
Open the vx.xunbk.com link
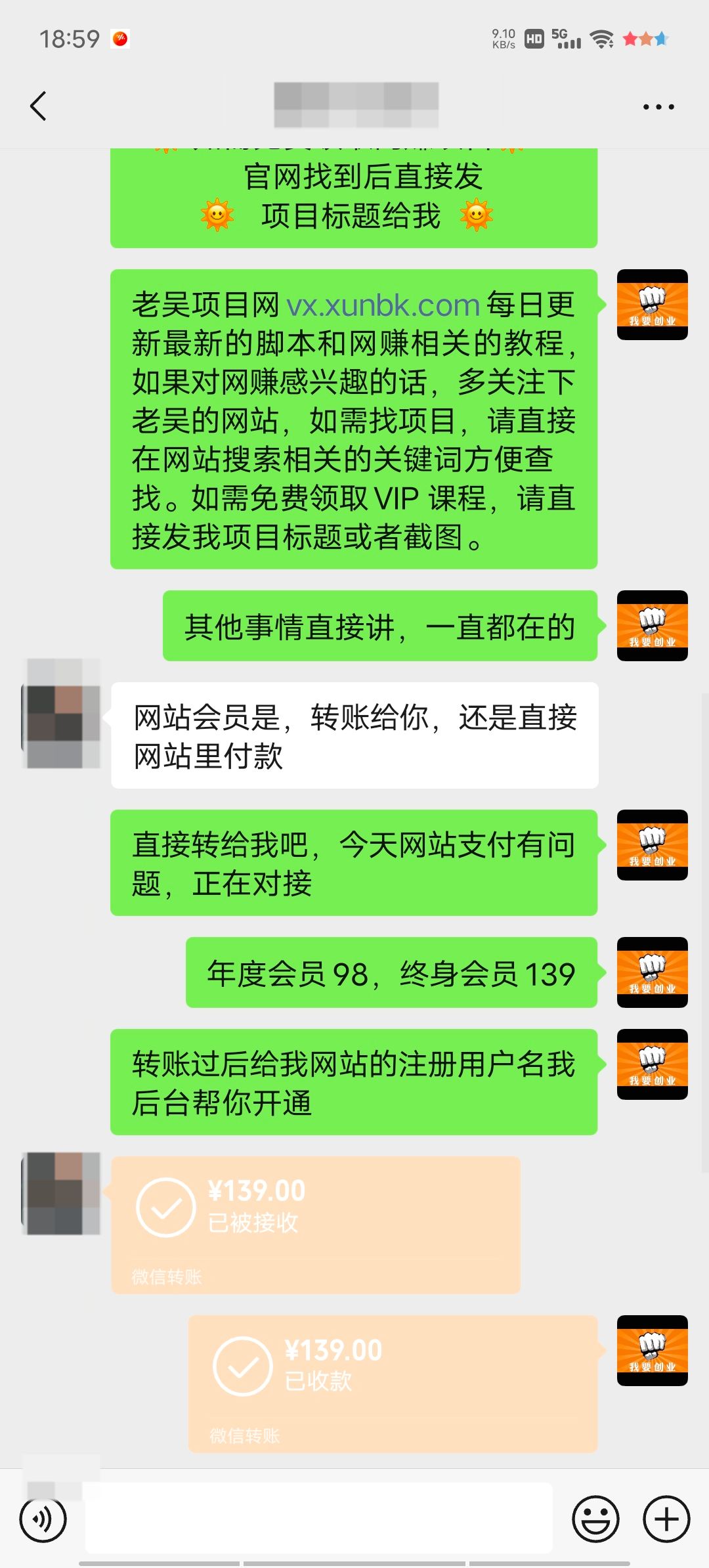(383, 306)
